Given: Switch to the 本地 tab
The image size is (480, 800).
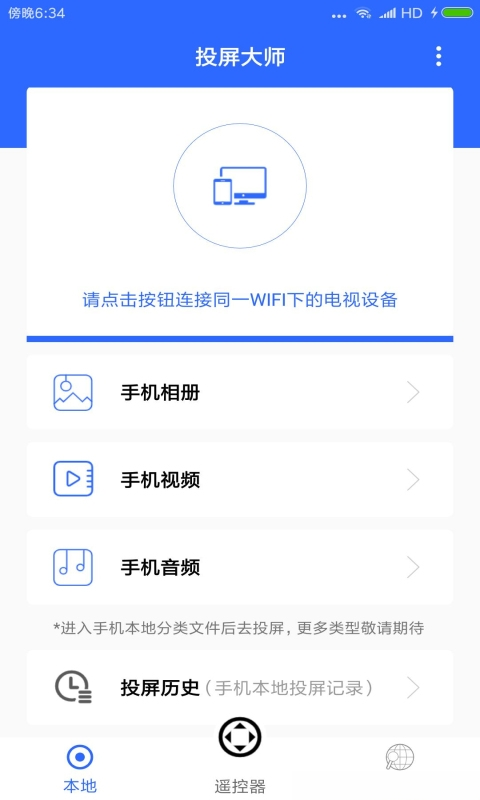Looking at the screenshot, I should 80,769.
